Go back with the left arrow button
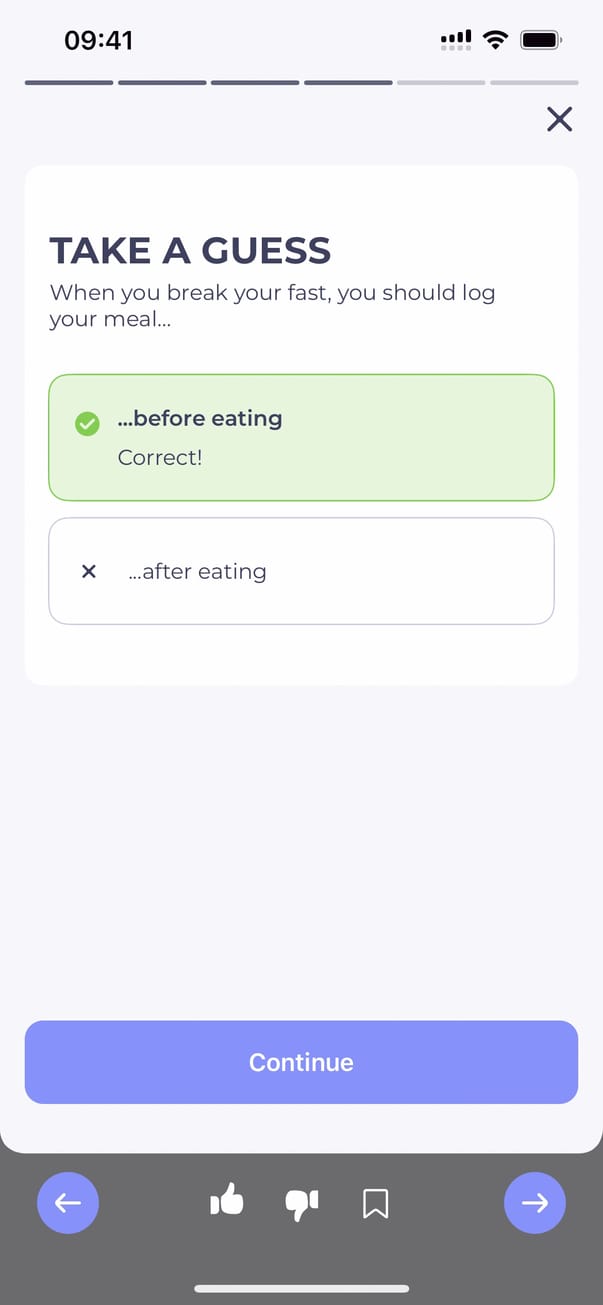The height and width of the screenshot is (1305, 603). 68,1203
